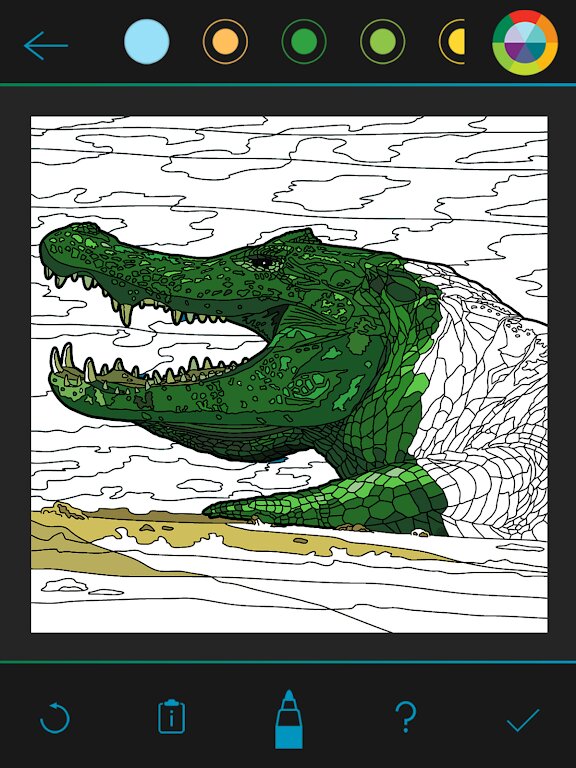Go back with the arrow icon
This screenshot has width=576, height=768.
pyautogui.click(x=46, y=46)
